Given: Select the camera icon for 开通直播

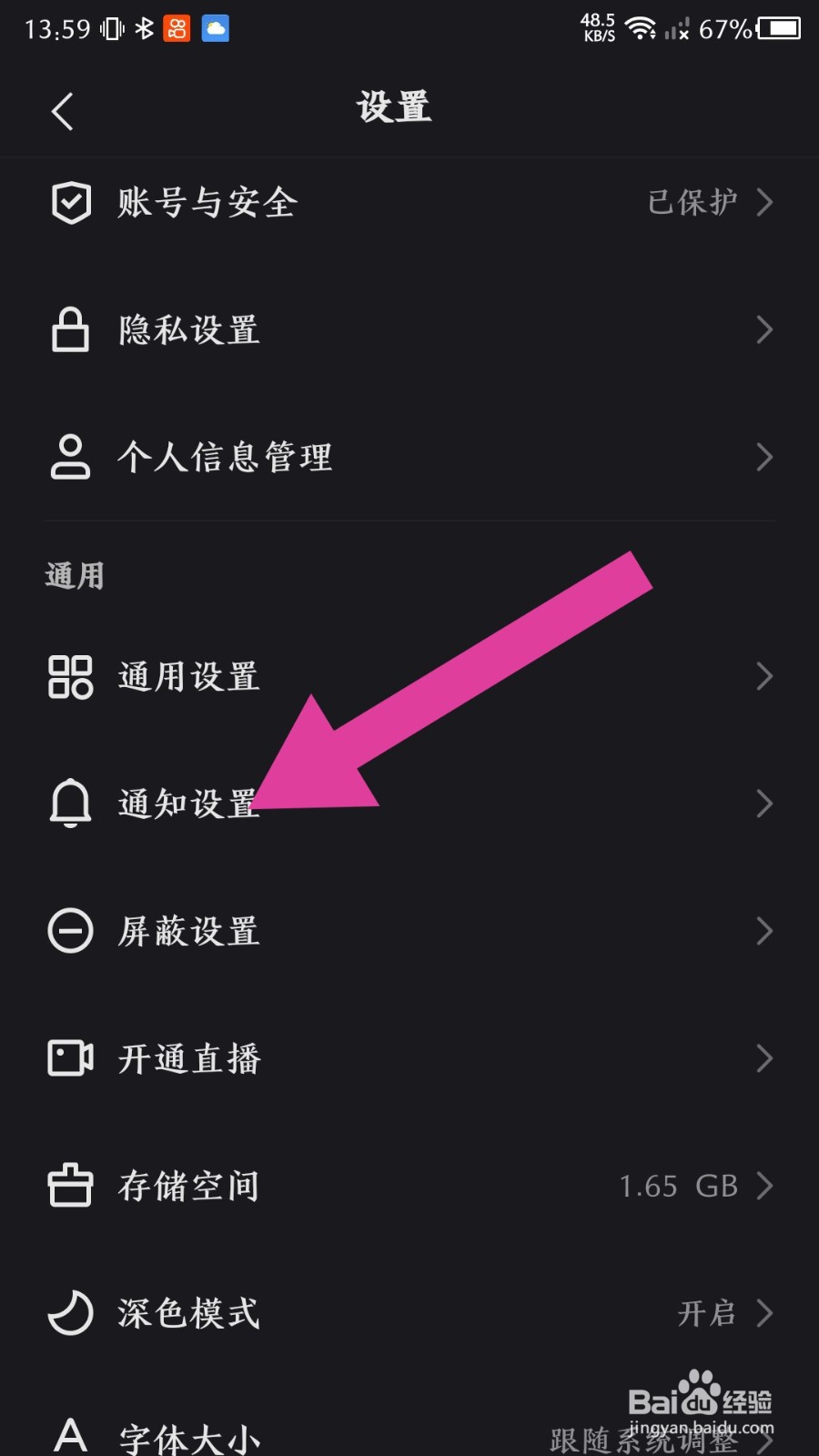Looking at the screenshot, I should (69, 1058).
